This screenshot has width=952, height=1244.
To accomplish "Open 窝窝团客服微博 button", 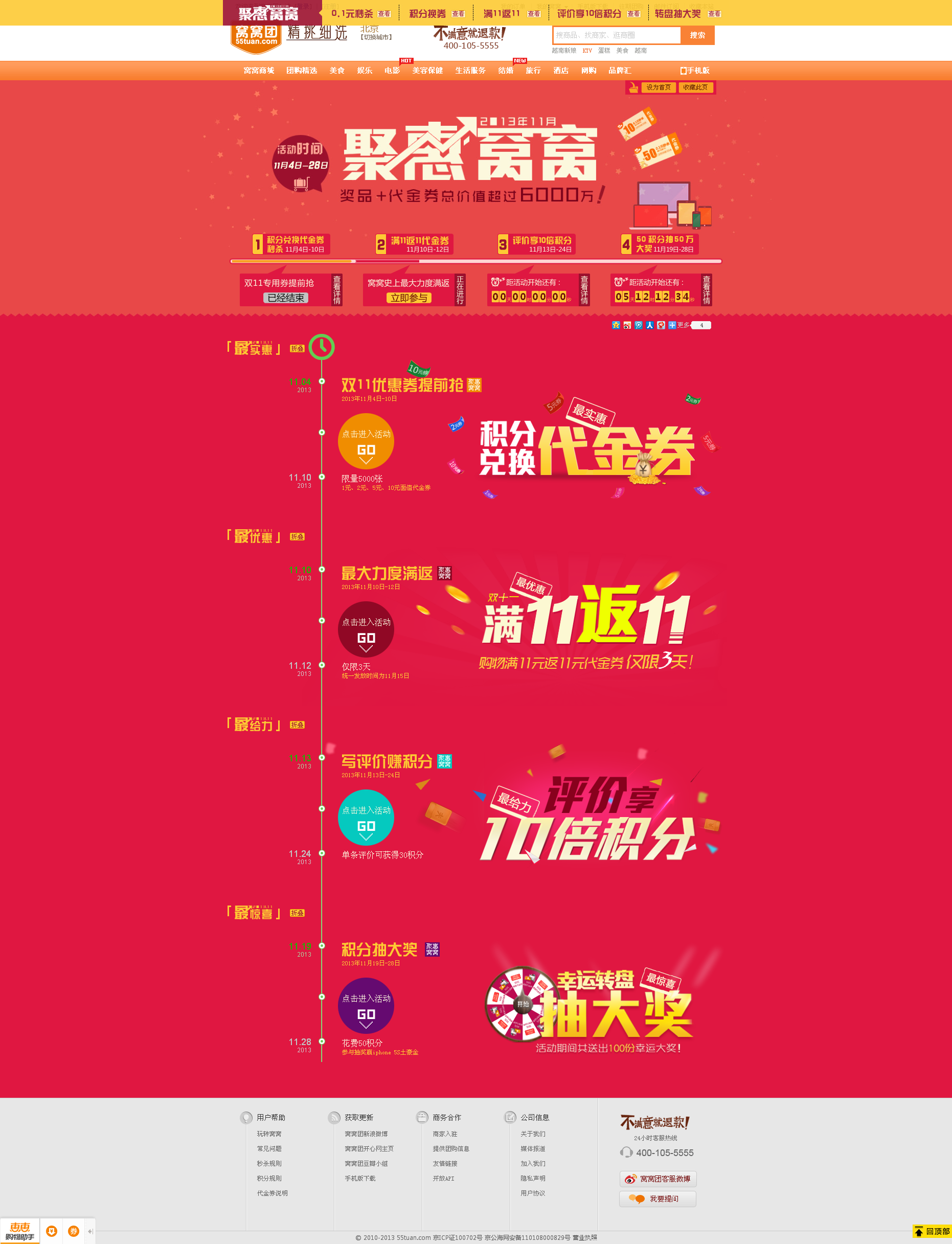I will [x=658, y=1179].
